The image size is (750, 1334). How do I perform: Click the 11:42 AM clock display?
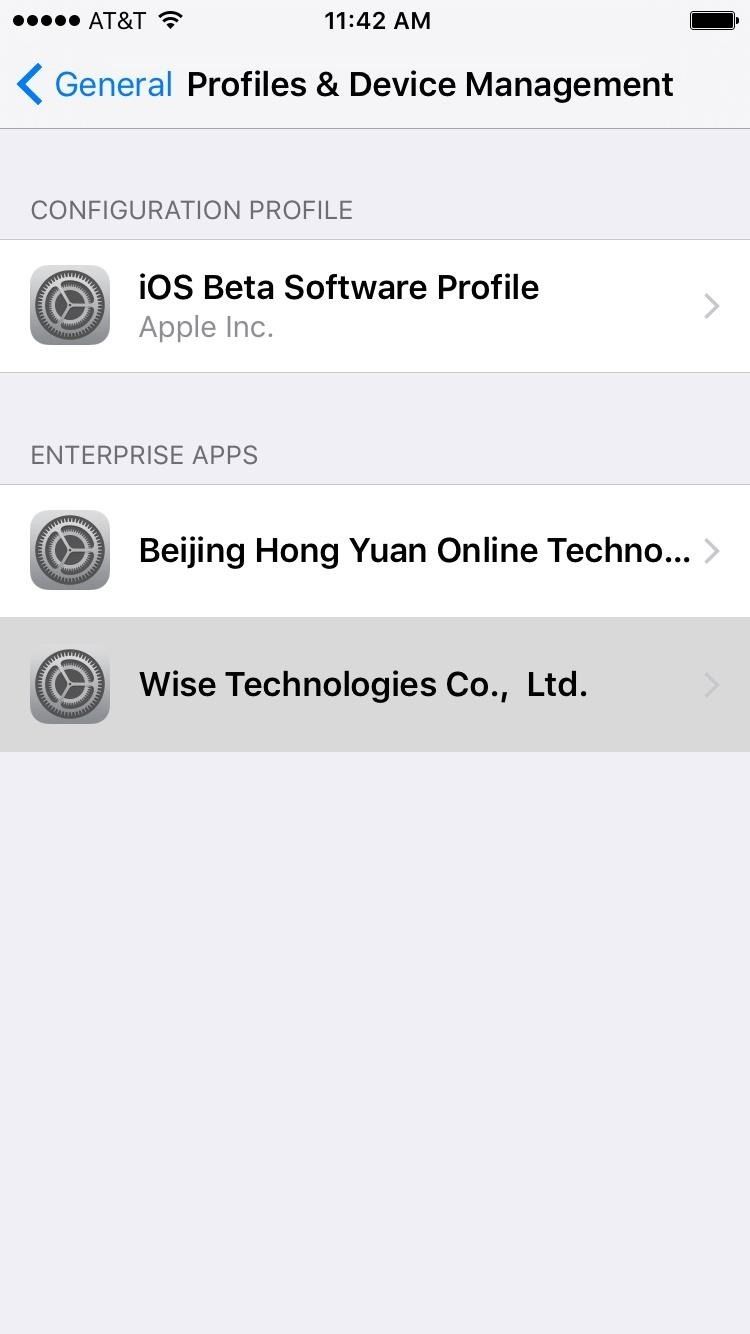(377, 19)
